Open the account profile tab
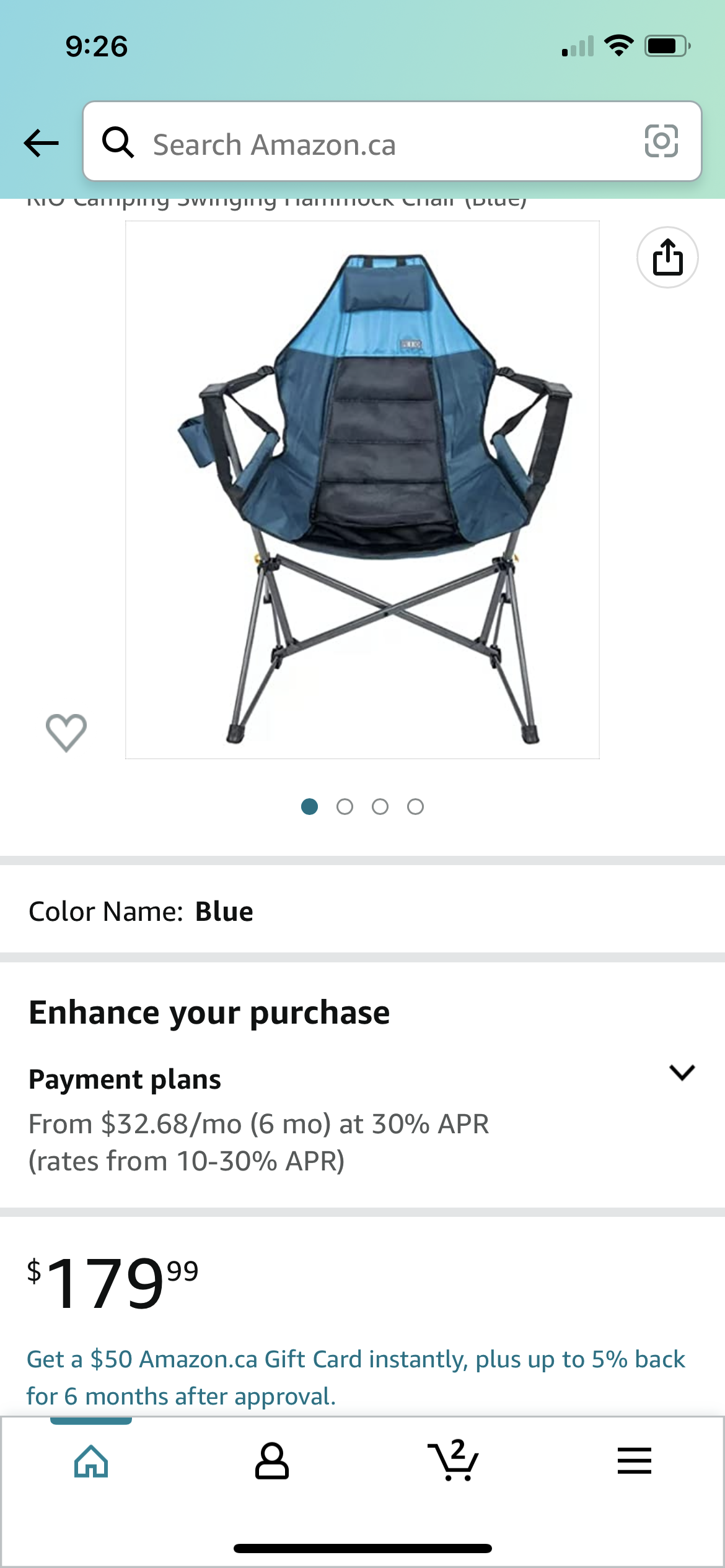 [272, 1460]
